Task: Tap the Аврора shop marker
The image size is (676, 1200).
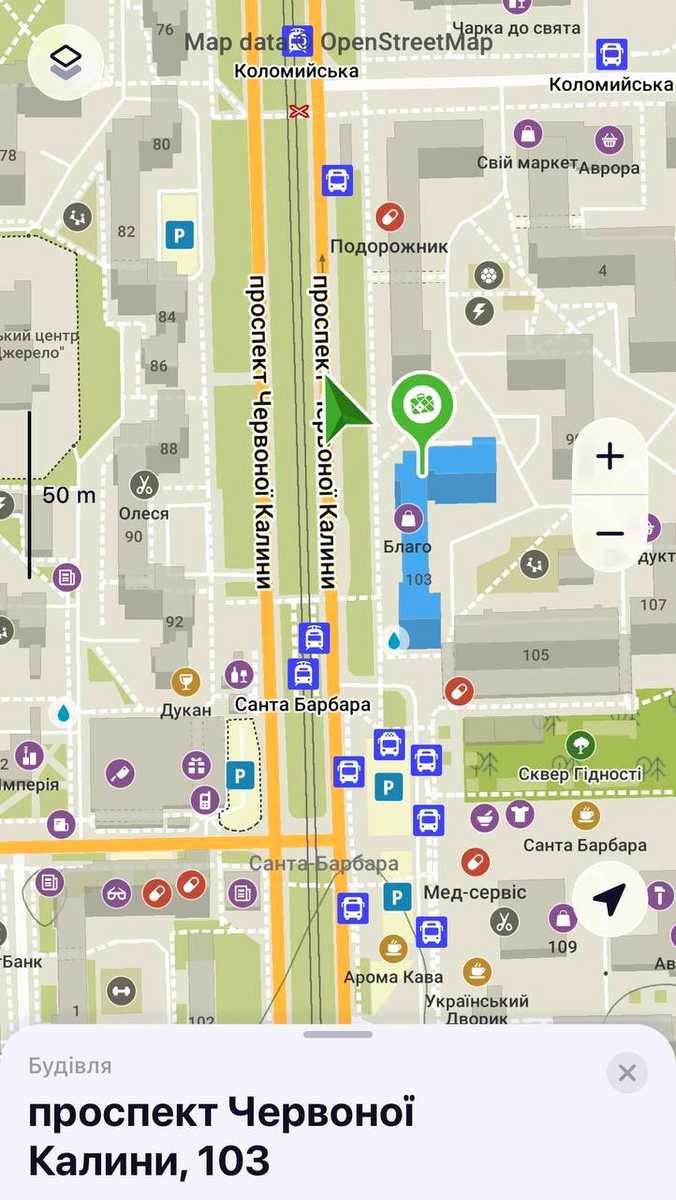Action: click(609, 139)
